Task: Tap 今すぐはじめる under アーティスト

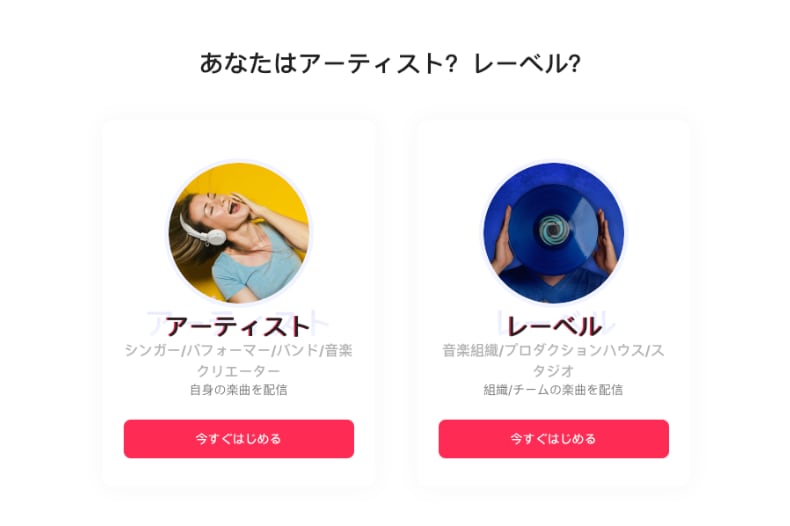Action: point(238,439)
